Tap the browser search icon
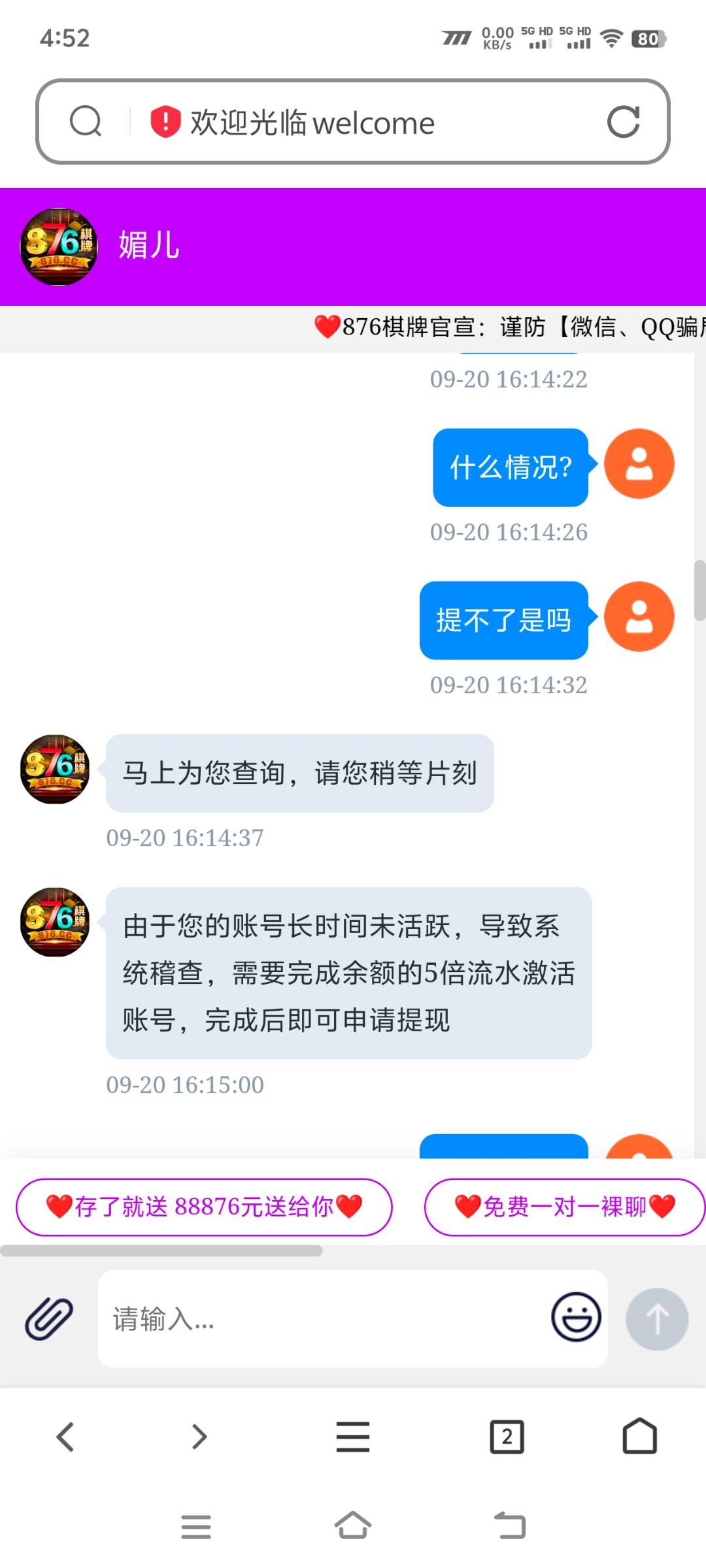Image resolution: width=706 pixels, height=1568 pixels. (x=86, y=122)
